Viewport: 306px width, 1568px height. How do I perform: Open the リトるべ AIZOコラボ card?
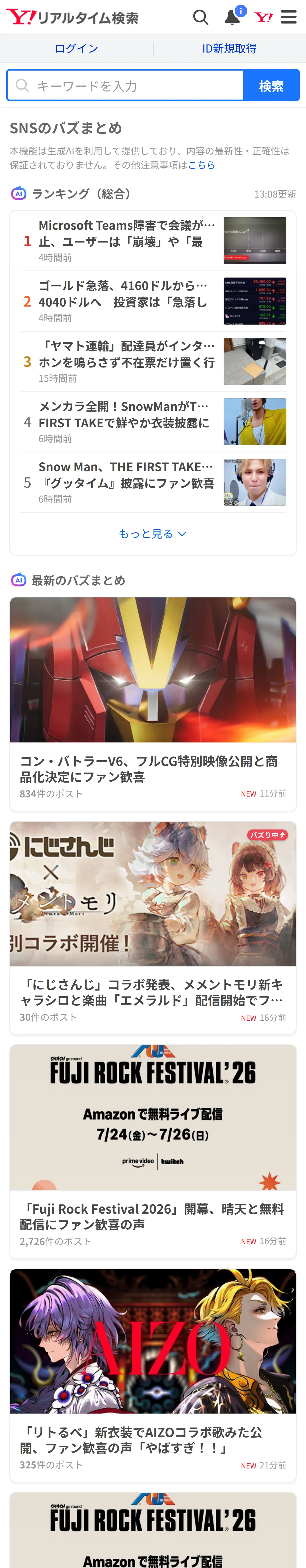click(153, 1376)
